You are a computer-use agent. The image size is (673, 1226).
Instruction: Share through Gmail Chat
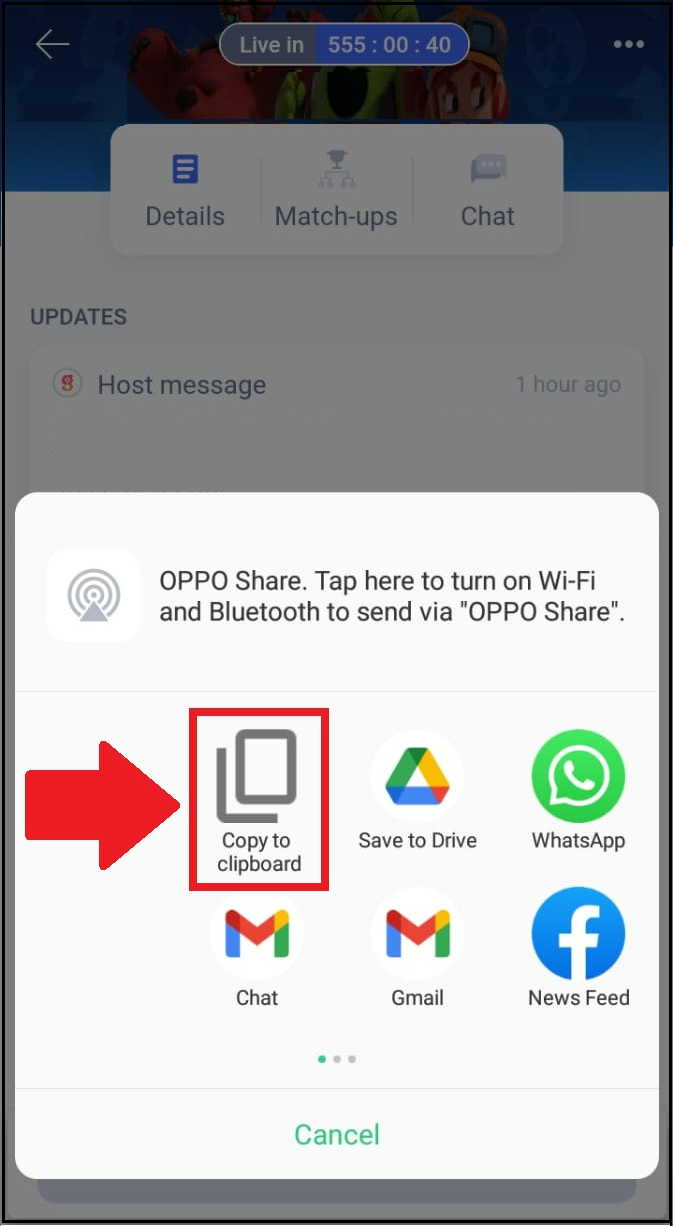pos(257,948)
